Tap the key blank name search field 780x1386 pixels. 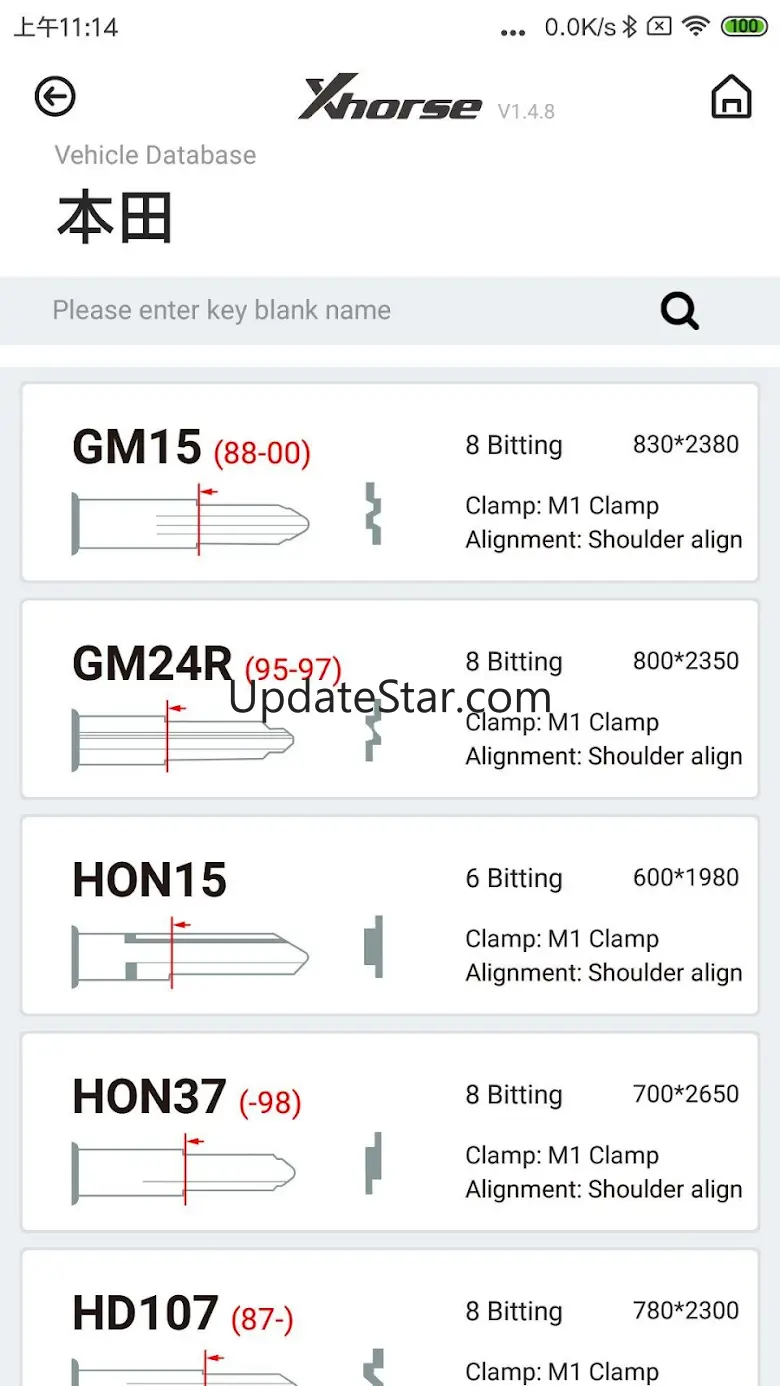(x=340, y=311)
